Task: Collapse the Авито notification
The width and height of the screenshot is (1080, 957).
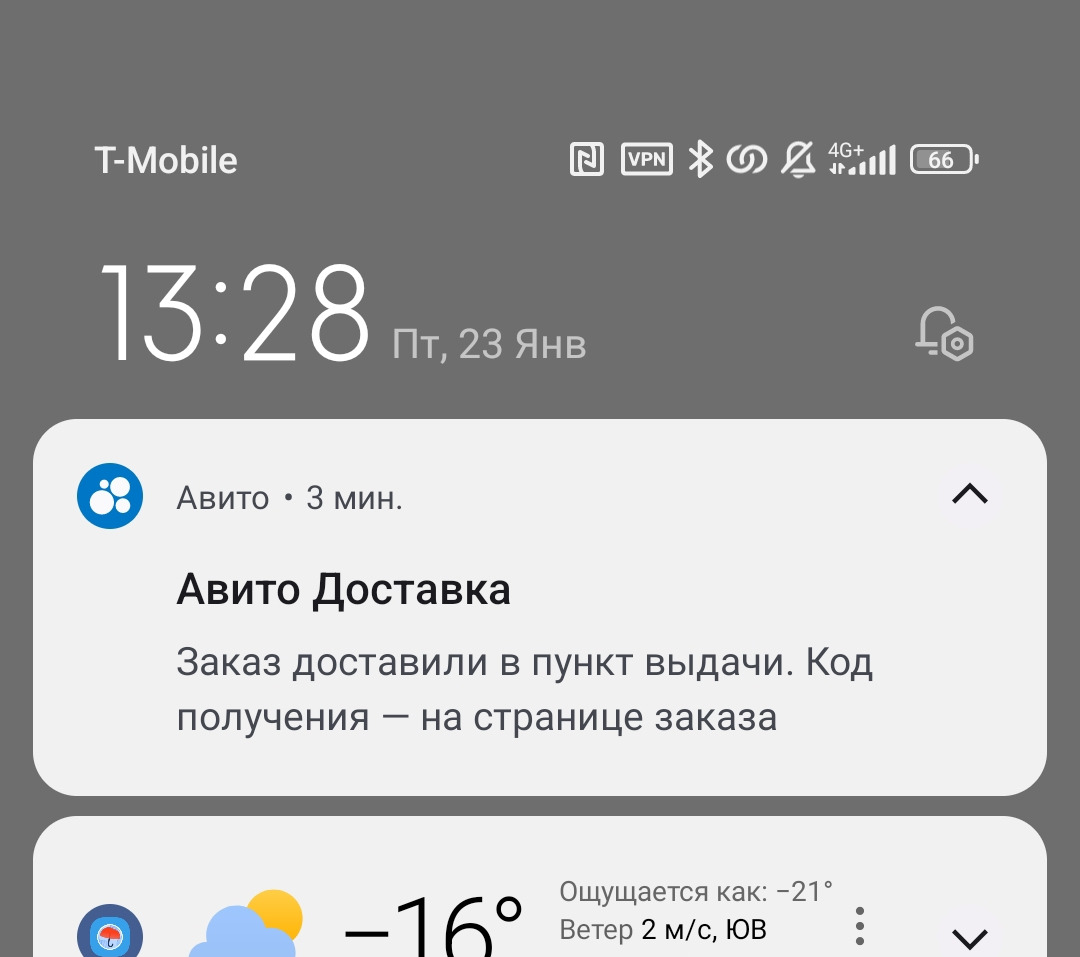Action: pos(969,494)
